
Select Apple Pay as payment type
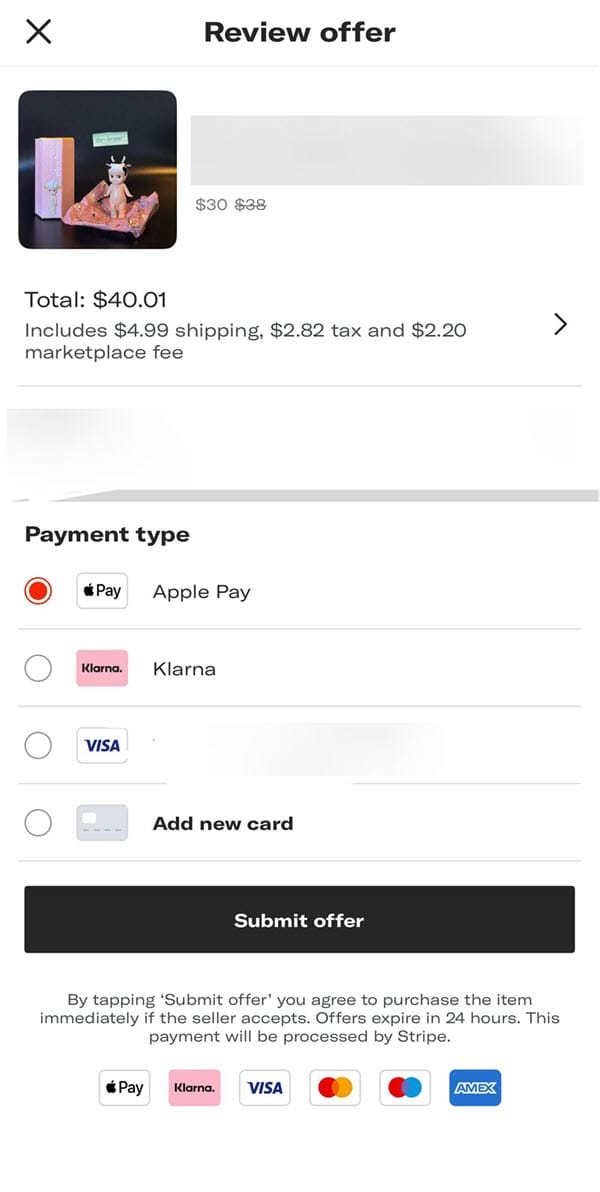click(x=38, y=591)
